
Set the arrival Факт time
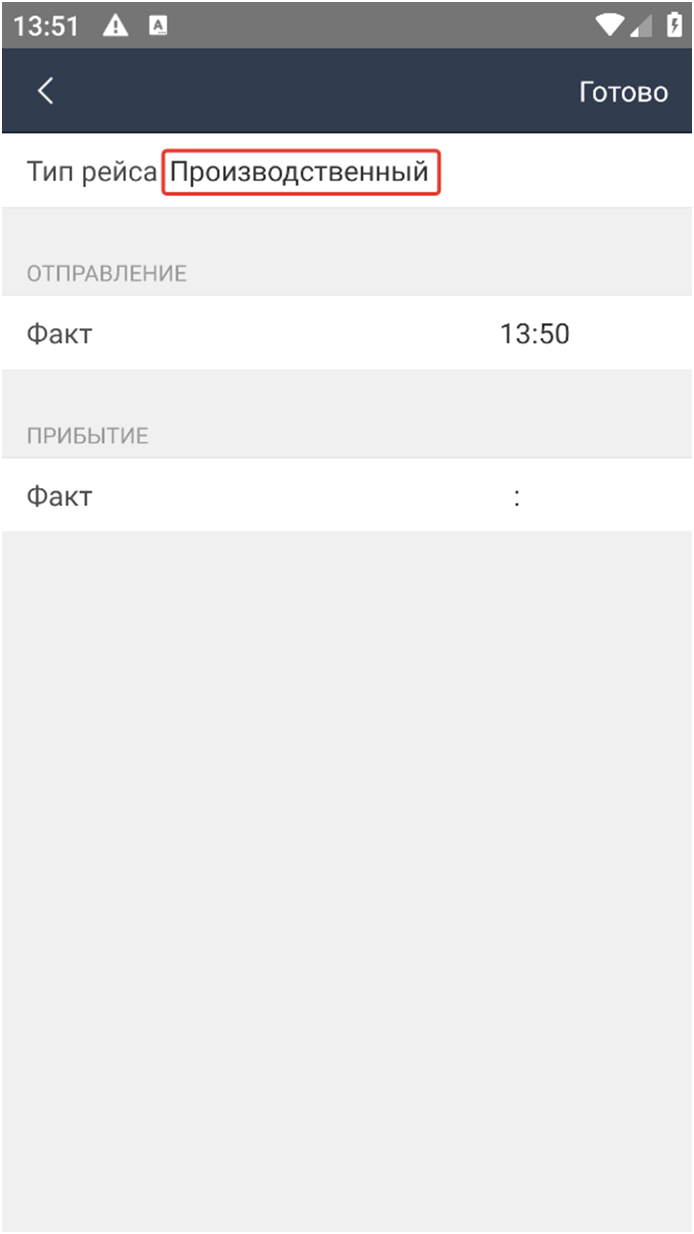point(347,495)
